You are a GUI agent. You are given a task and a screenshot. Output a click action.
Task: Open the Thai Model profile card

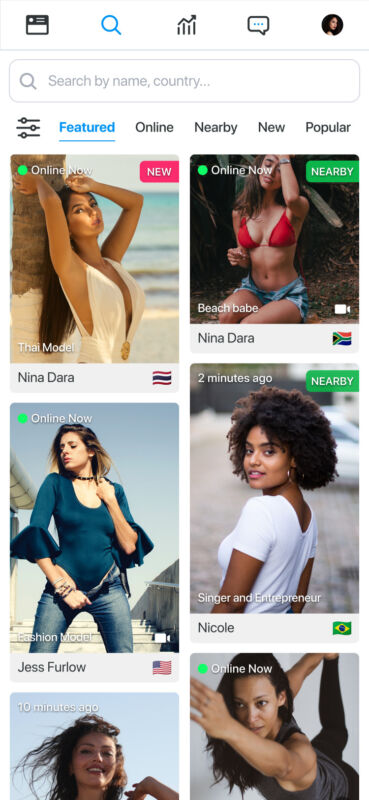click(94, 273)
